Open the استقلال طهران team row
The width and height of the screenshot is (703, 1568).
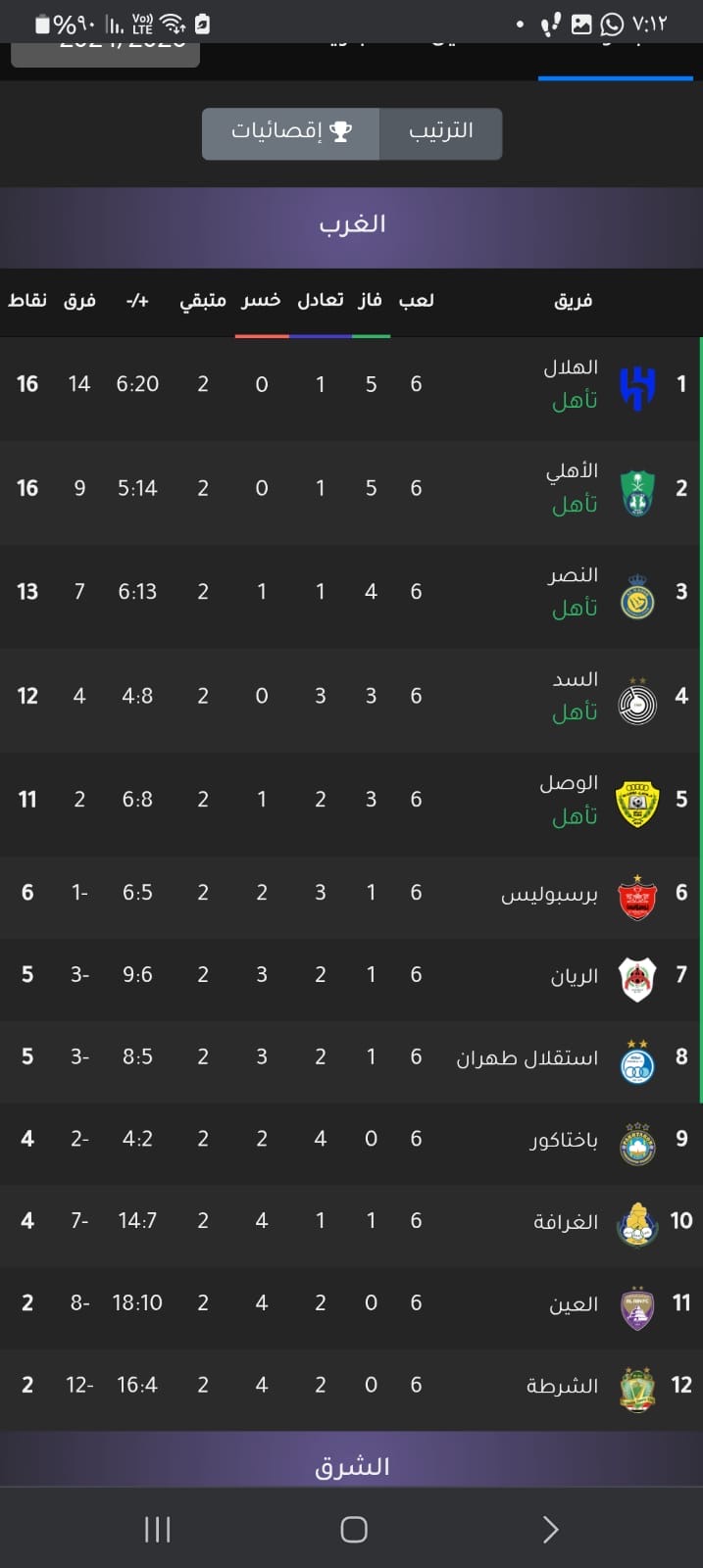pos(527,1059)
